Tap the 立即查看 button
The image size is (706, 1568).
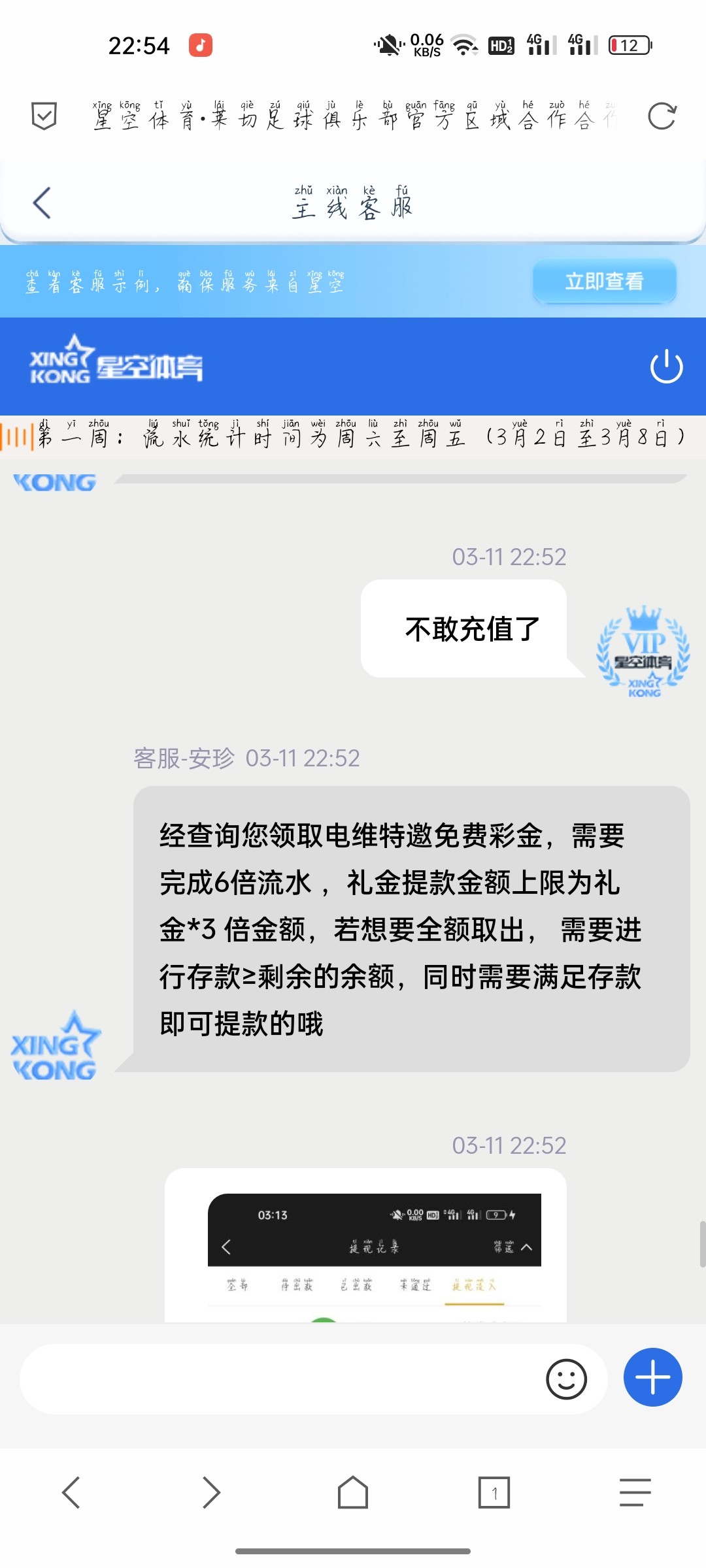pos(604,281)
